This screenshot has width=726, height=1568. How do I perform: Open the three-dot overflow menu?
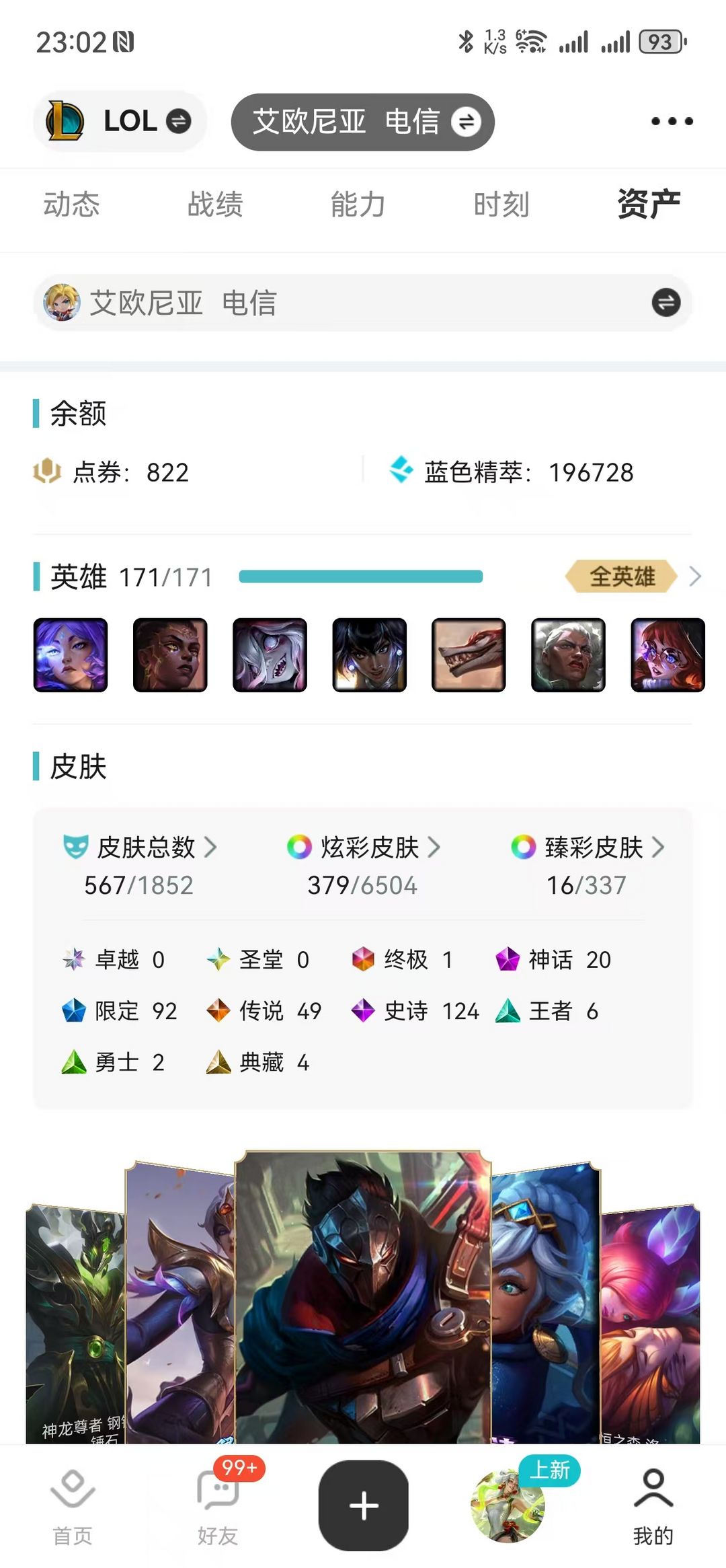[672, 121]
